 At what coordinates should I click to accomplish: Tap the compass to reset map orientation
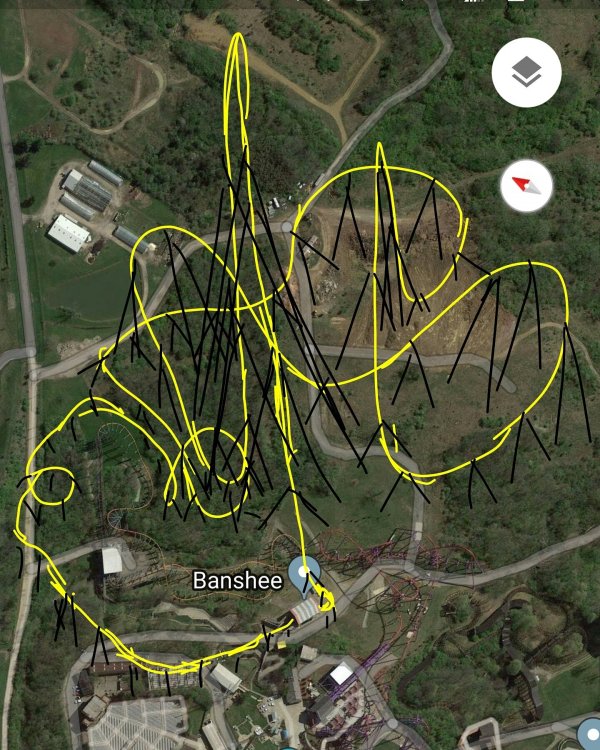click(x=527, y=186)
